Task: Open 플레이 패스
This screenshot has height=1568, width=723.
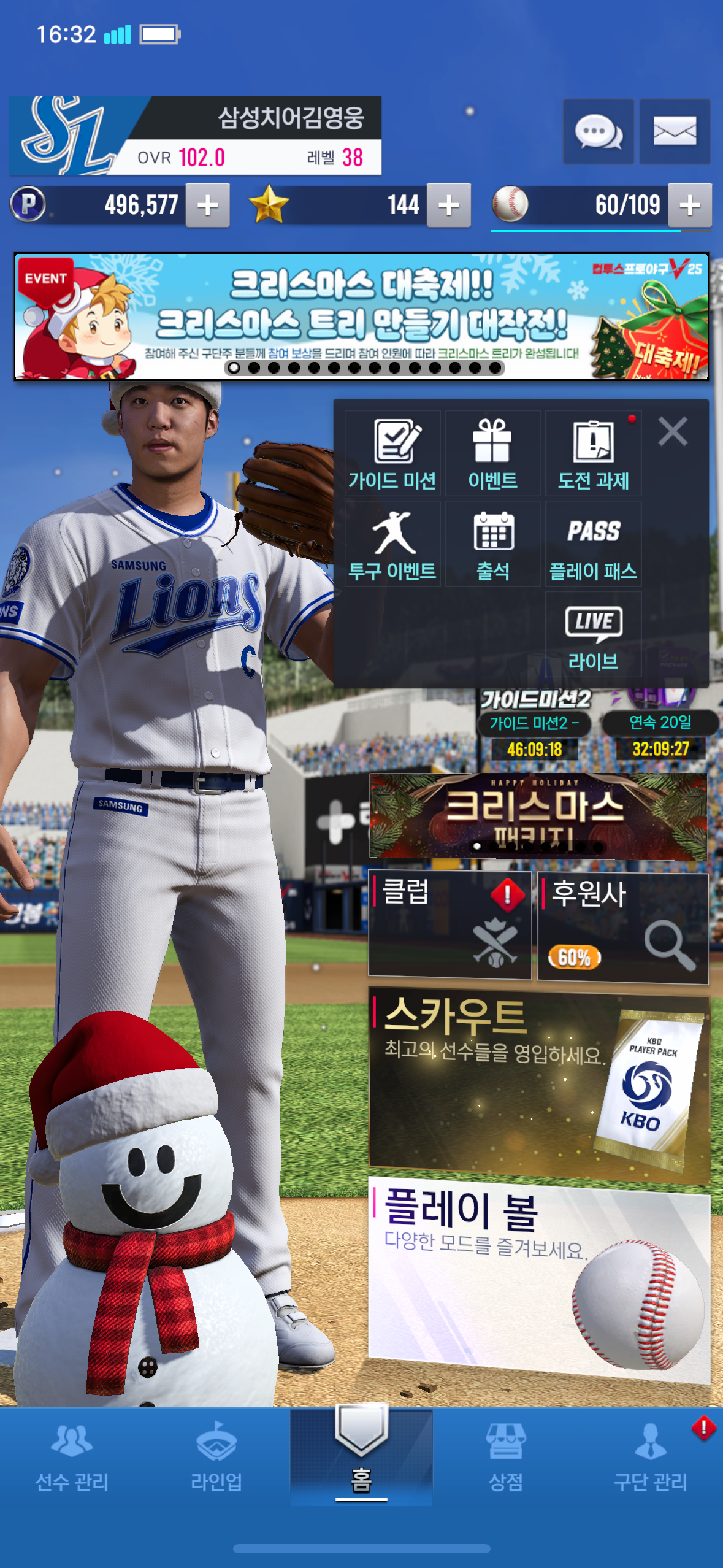Action: pyautogui.click(x=593, y=544)
